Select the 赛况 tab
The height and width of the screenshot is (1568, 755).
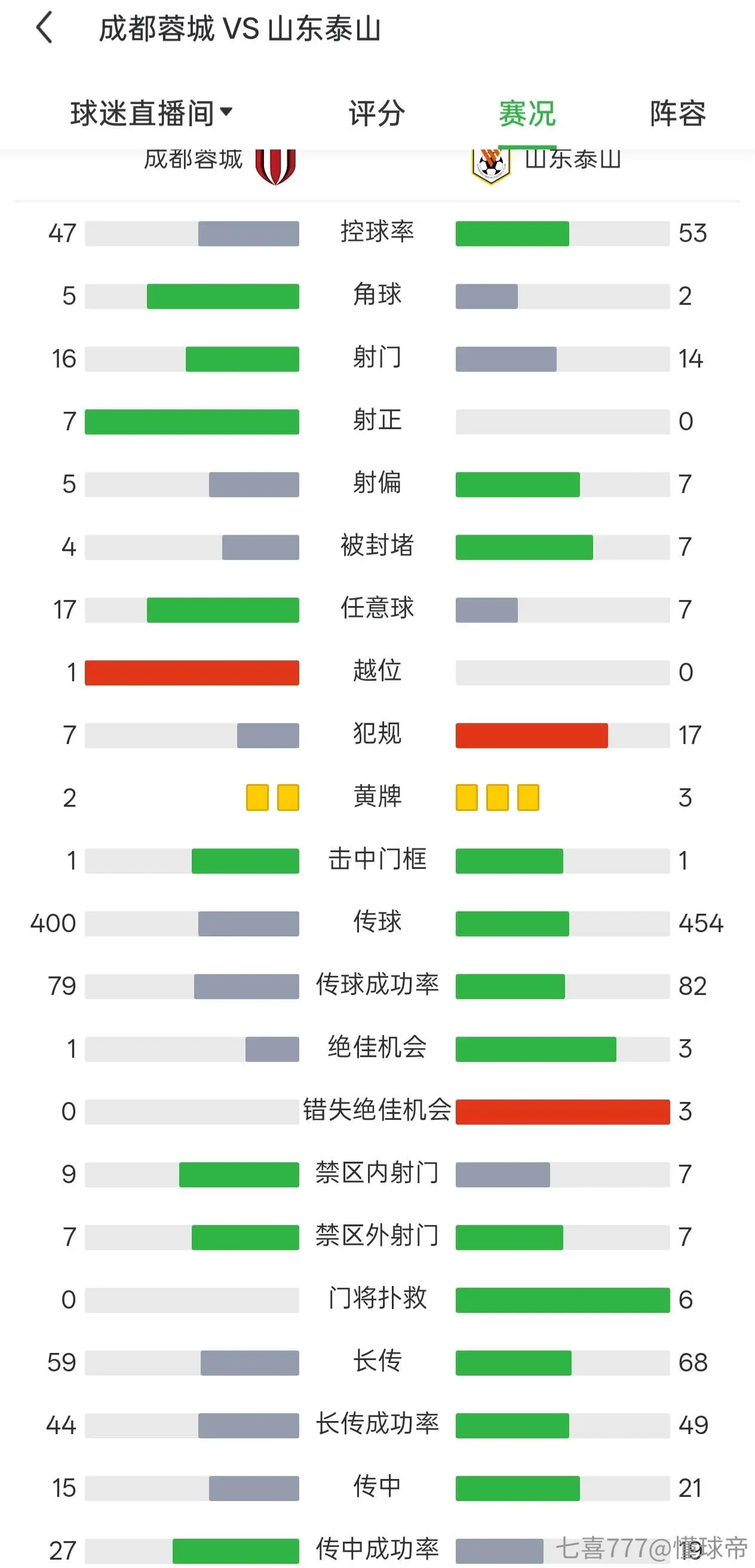pos(527,113)
